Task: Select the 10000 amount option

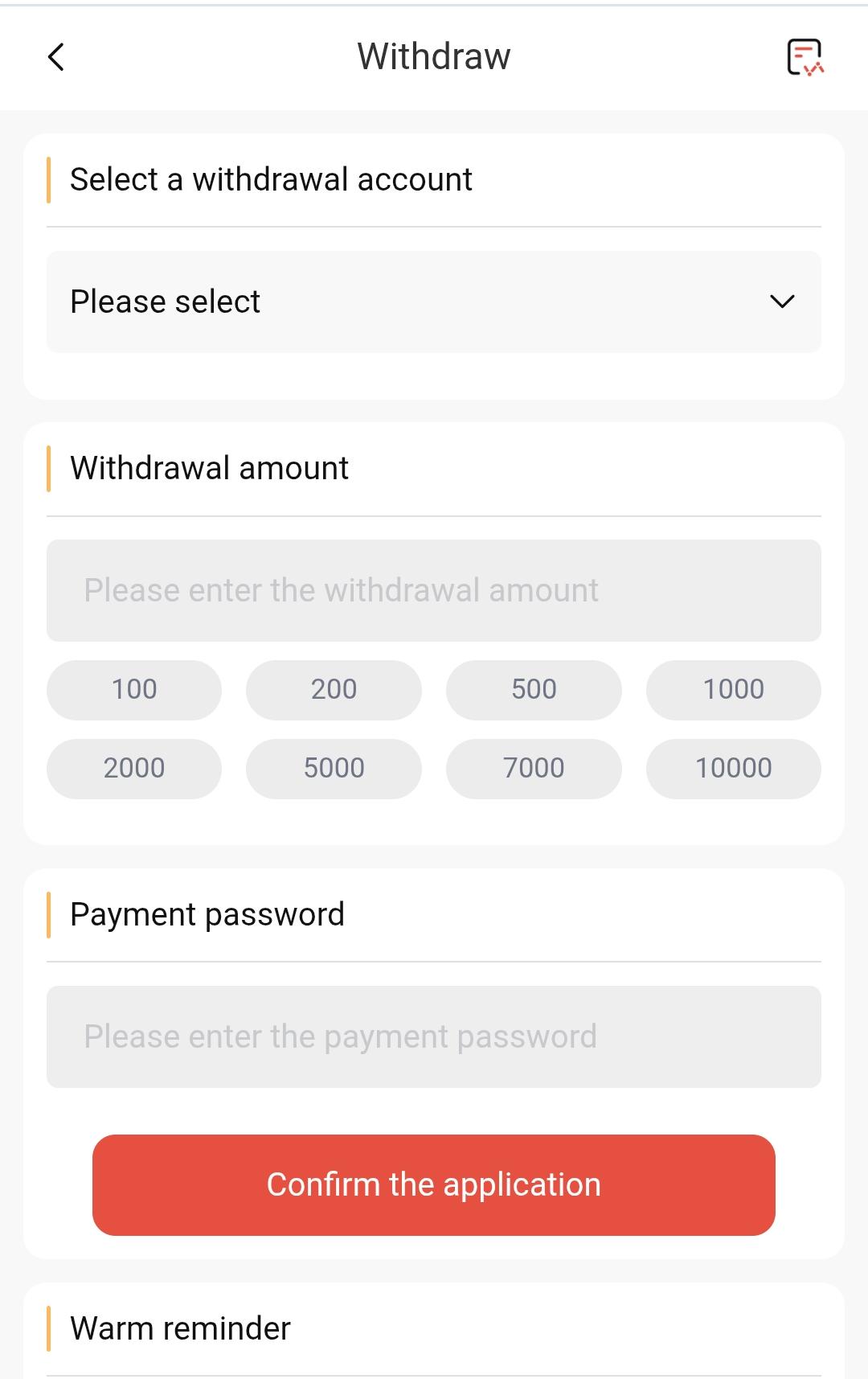Action: [x=733, y=768]
